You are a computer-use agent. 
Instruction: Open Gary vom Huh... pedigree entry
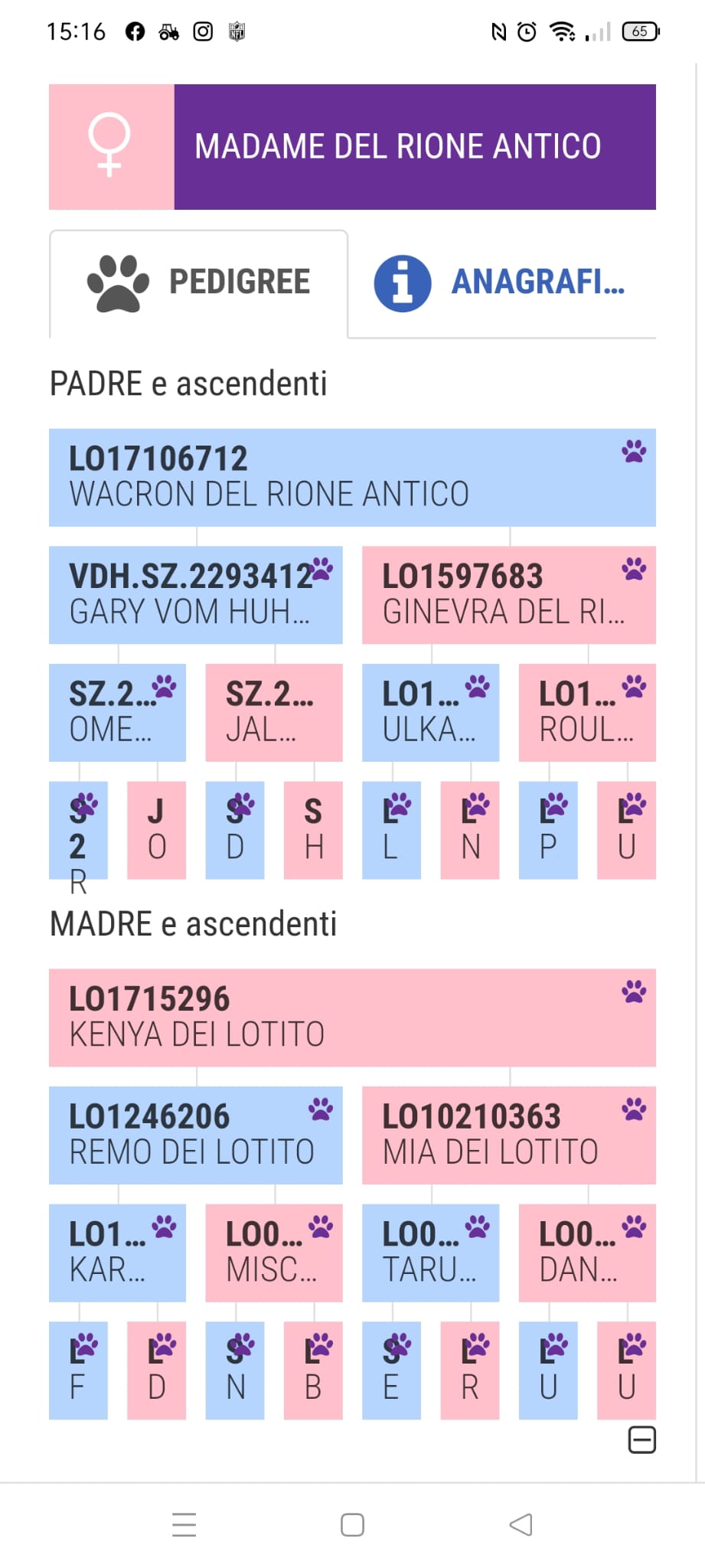[196, 595]
